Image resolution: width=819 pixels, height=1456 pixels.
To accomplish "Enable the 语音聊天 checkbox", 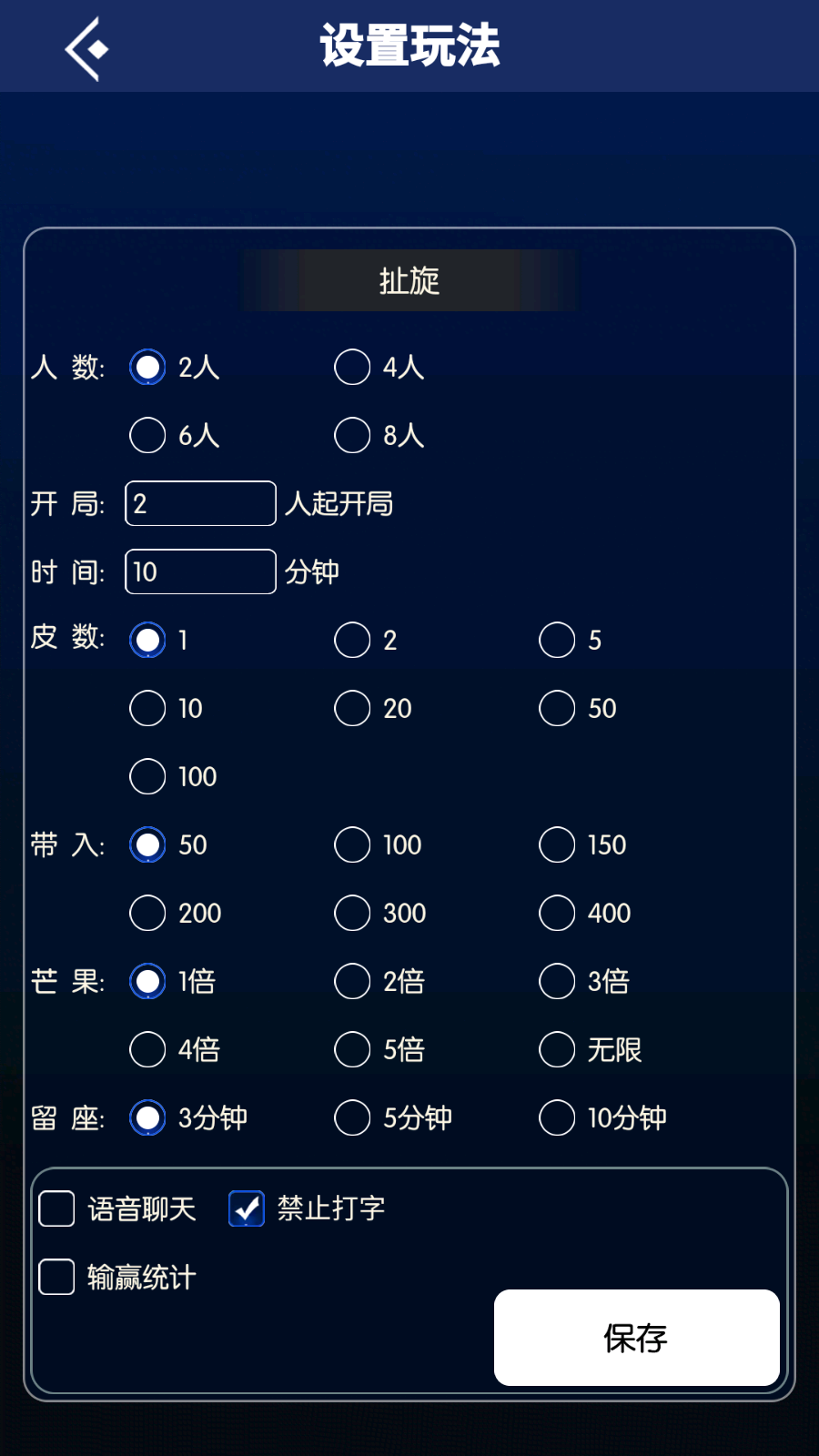I will pos(56,1208).
